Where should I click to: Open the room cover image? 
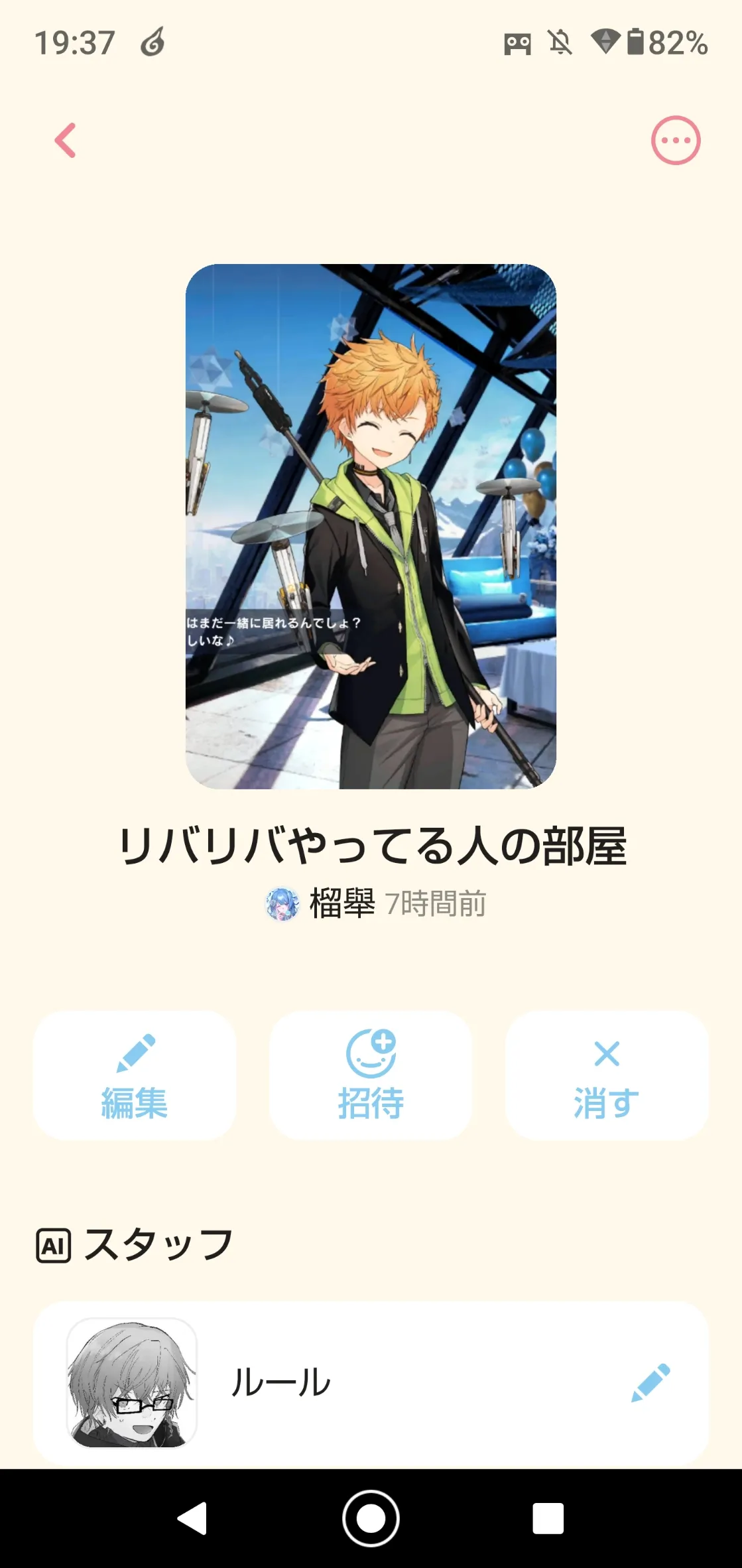pyautogui.click(x=371, y=526)
